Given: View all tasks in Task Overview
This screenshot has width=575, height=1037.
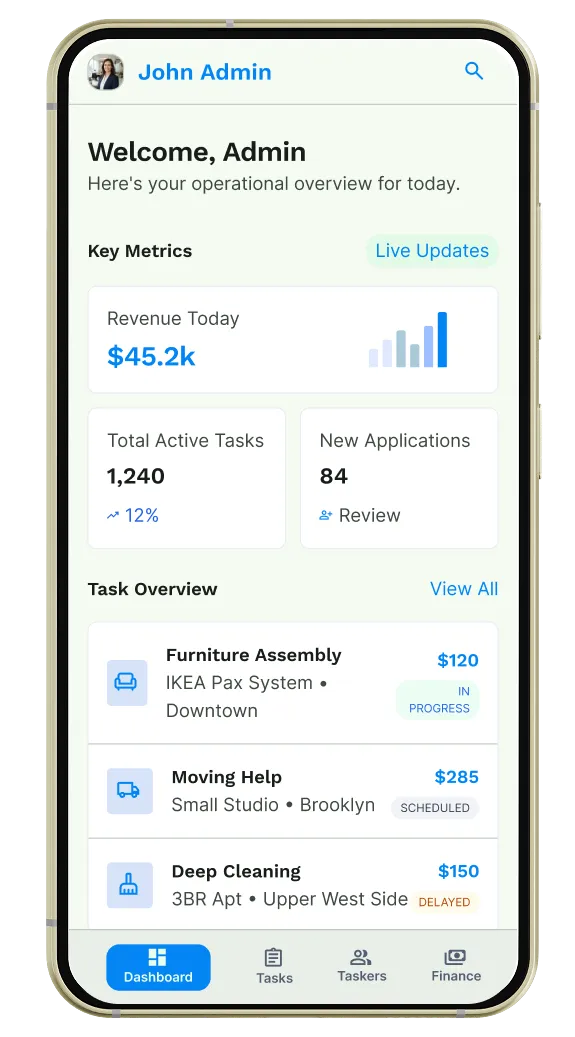Looking at the screenshot, I should click(x=464, y=589).
